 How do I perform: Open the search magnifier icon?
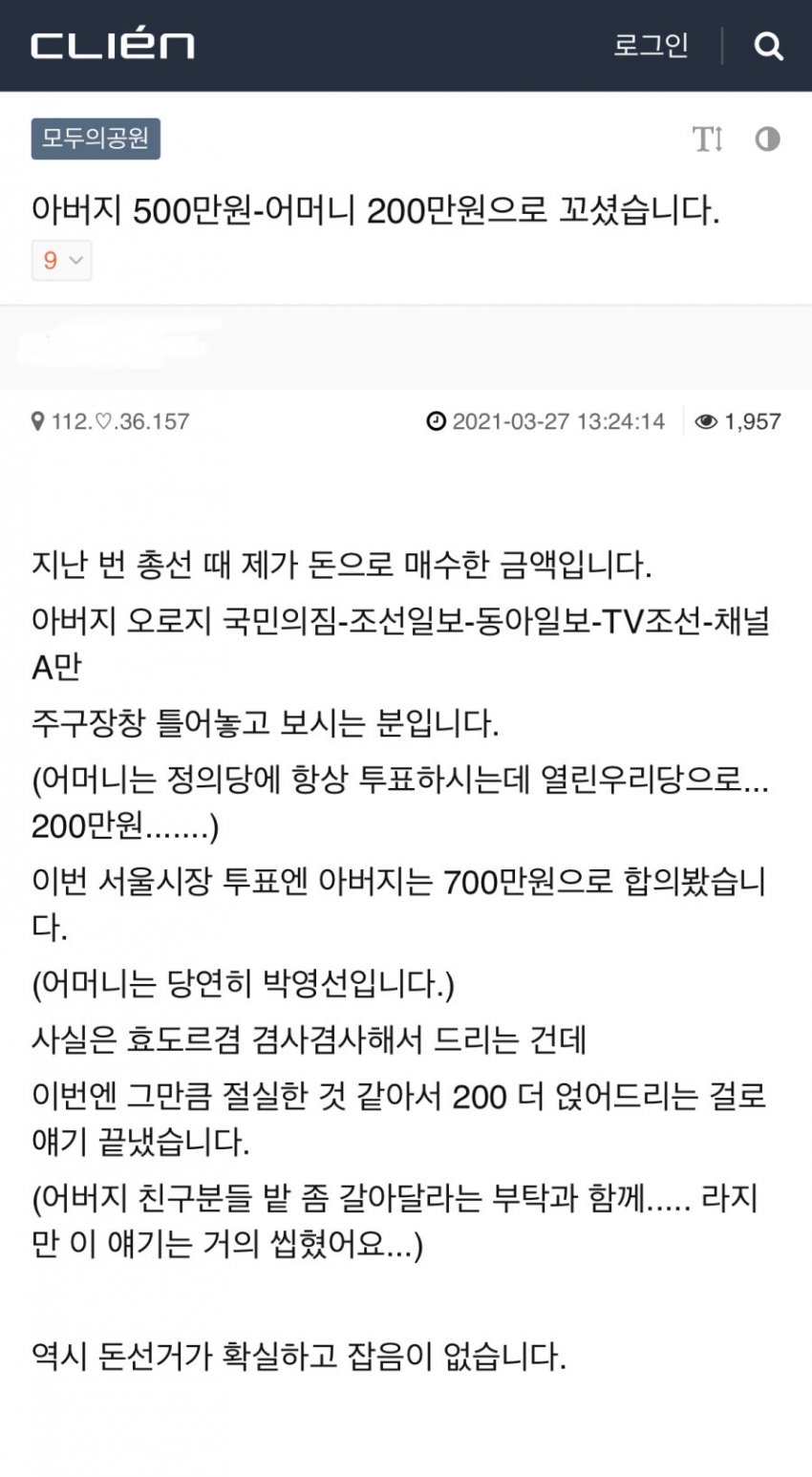pyautogui.click(x=768, y=46)
